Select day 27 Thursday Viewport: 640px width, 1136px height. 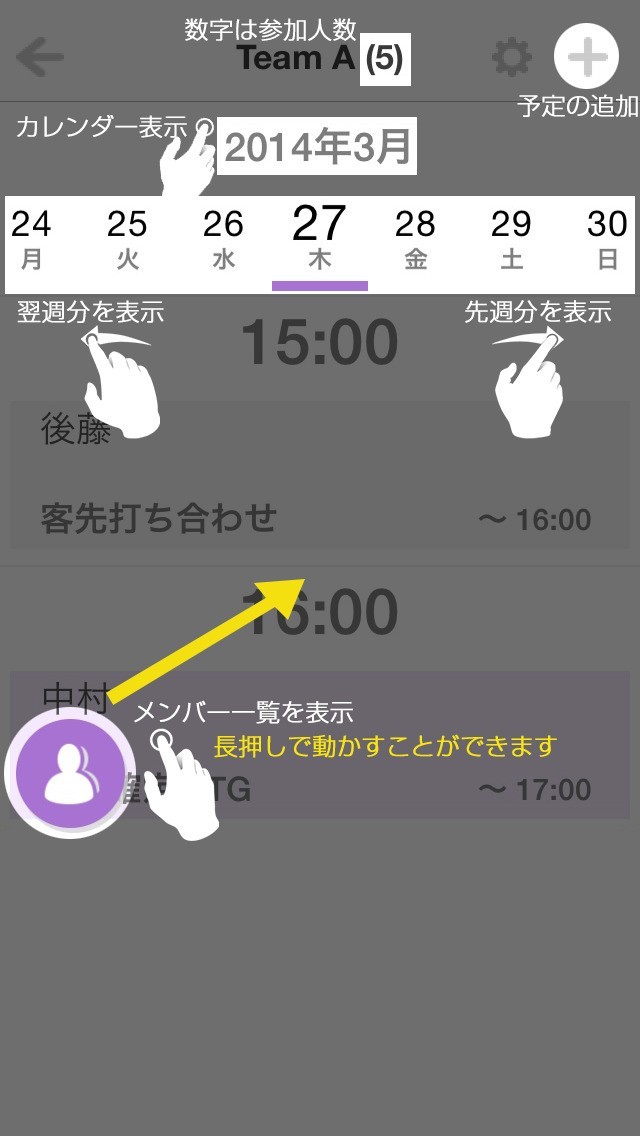tap(319, 240)
